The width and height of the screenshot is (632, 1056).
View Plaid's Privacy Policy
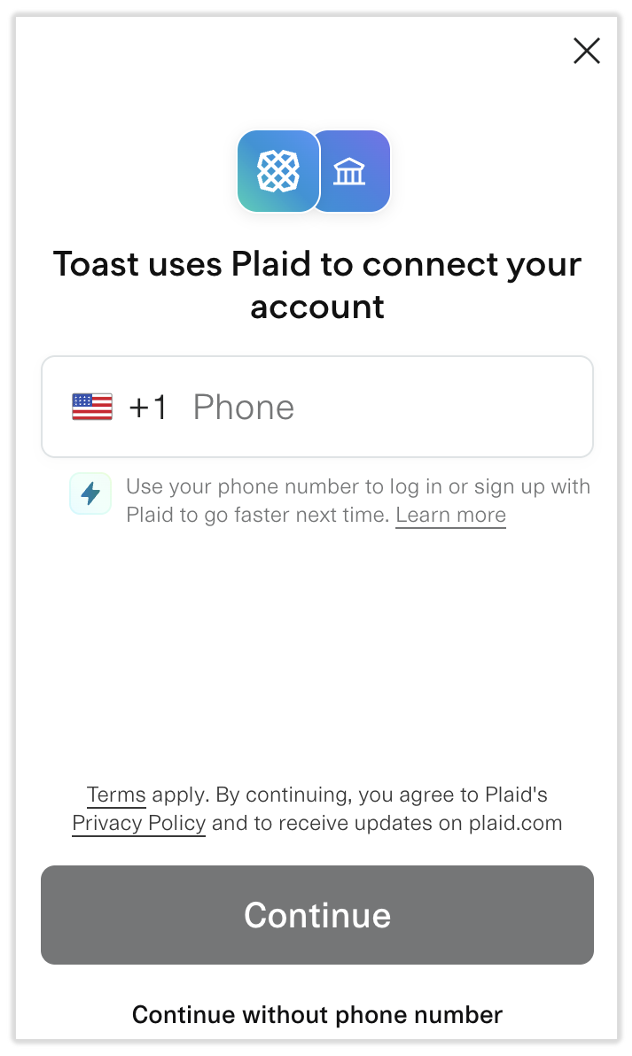click(x=139, y=824)
